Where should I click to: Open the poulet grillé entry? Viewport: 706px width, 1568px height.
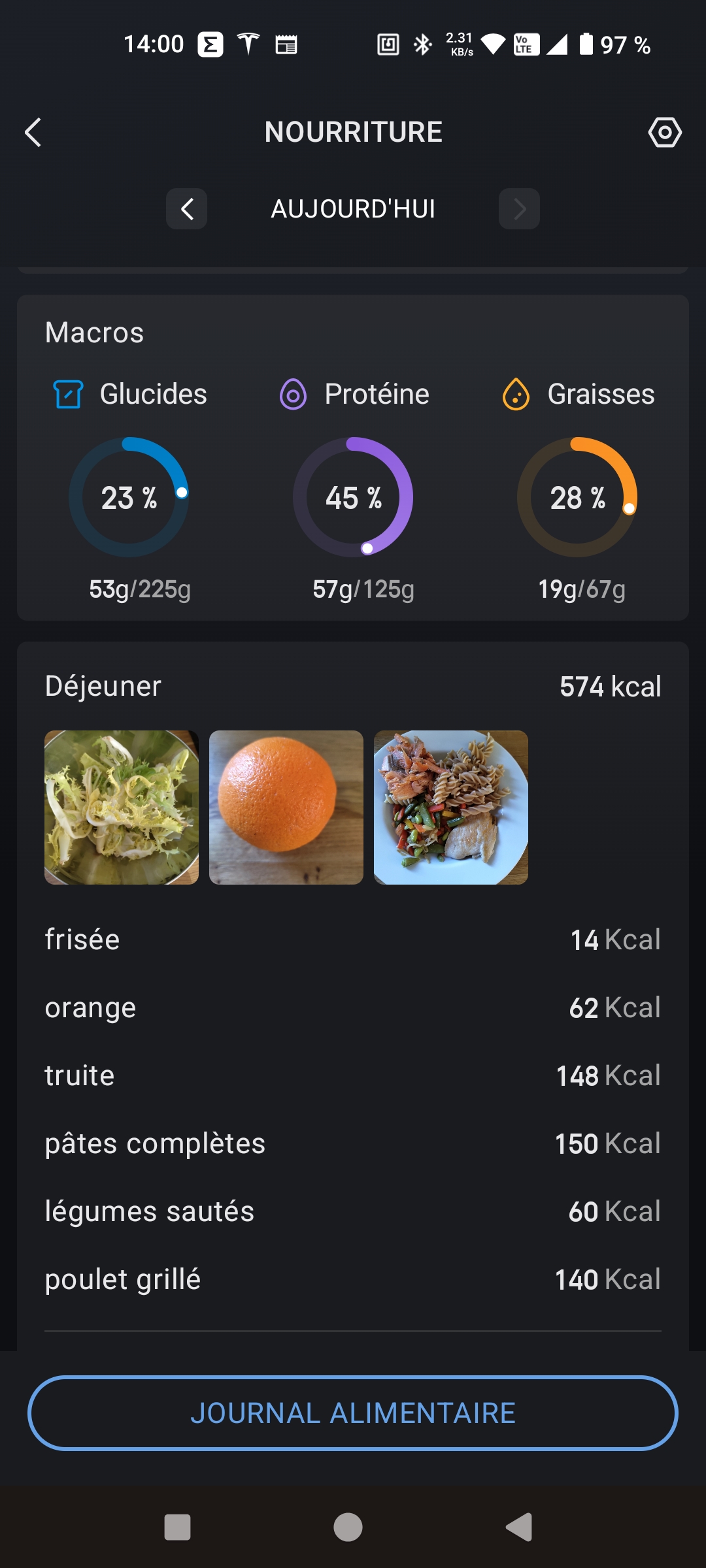tap(353, 1280)
